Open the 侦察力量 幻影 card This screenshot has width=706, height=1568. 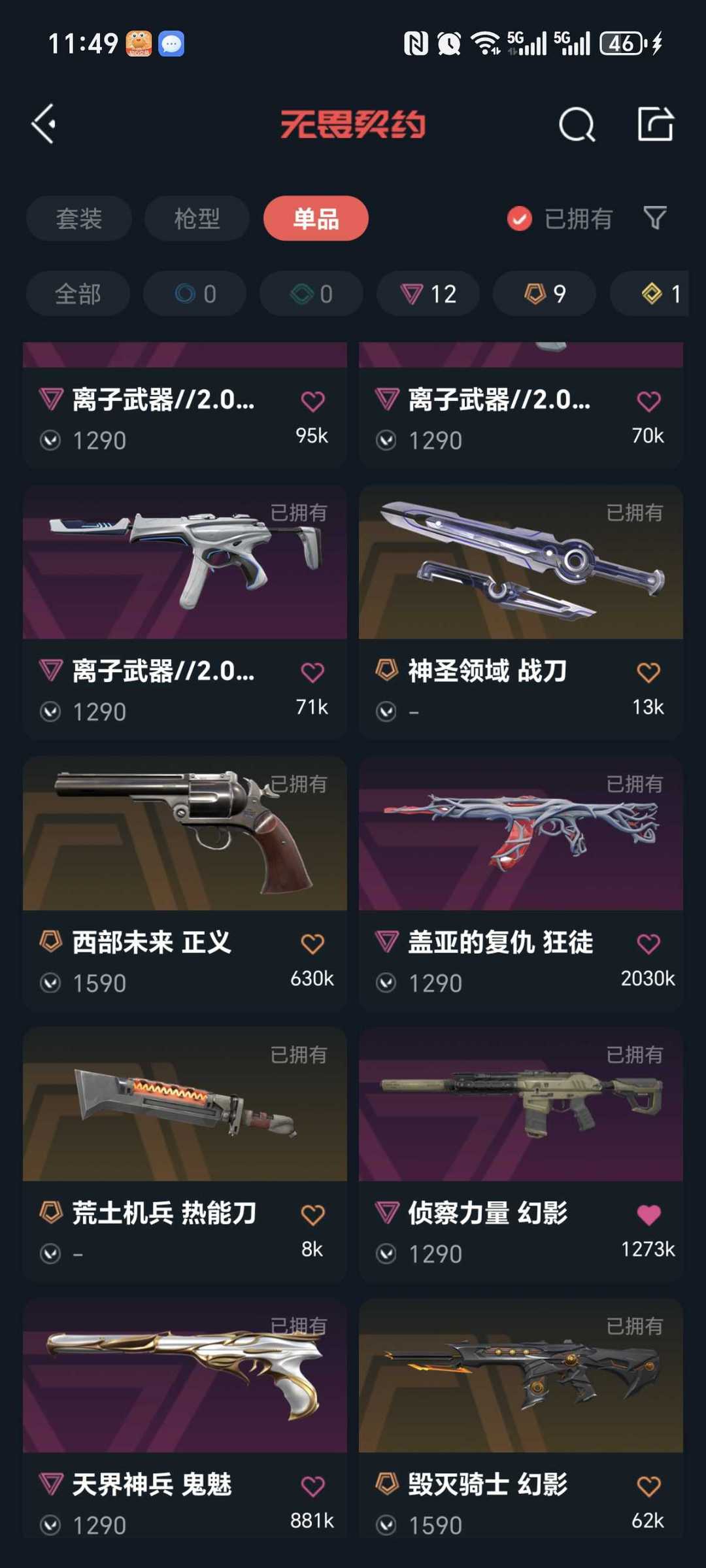pyautogui.click(x=521, y=1154)
